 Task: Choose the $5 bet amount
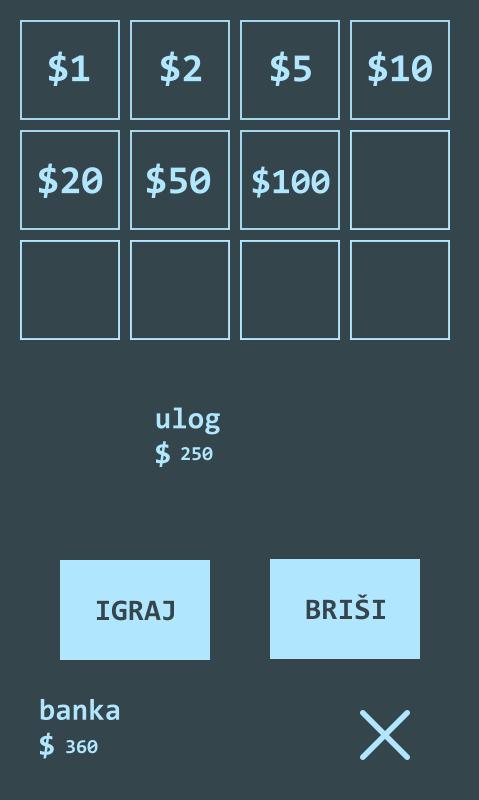[x=290, y=70]
